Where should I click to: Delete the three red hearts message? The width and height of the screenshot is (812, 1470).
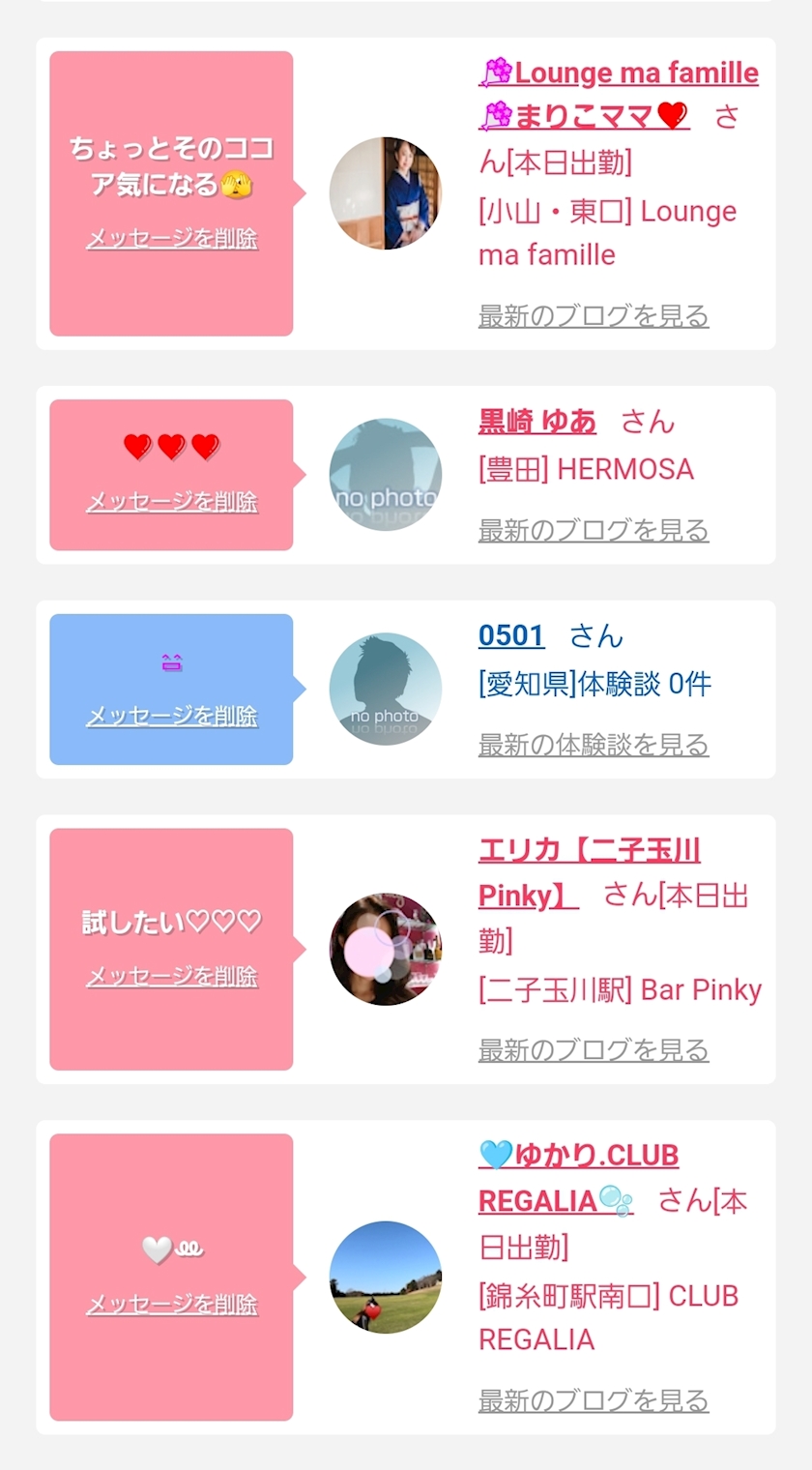(x=172, y=502)
